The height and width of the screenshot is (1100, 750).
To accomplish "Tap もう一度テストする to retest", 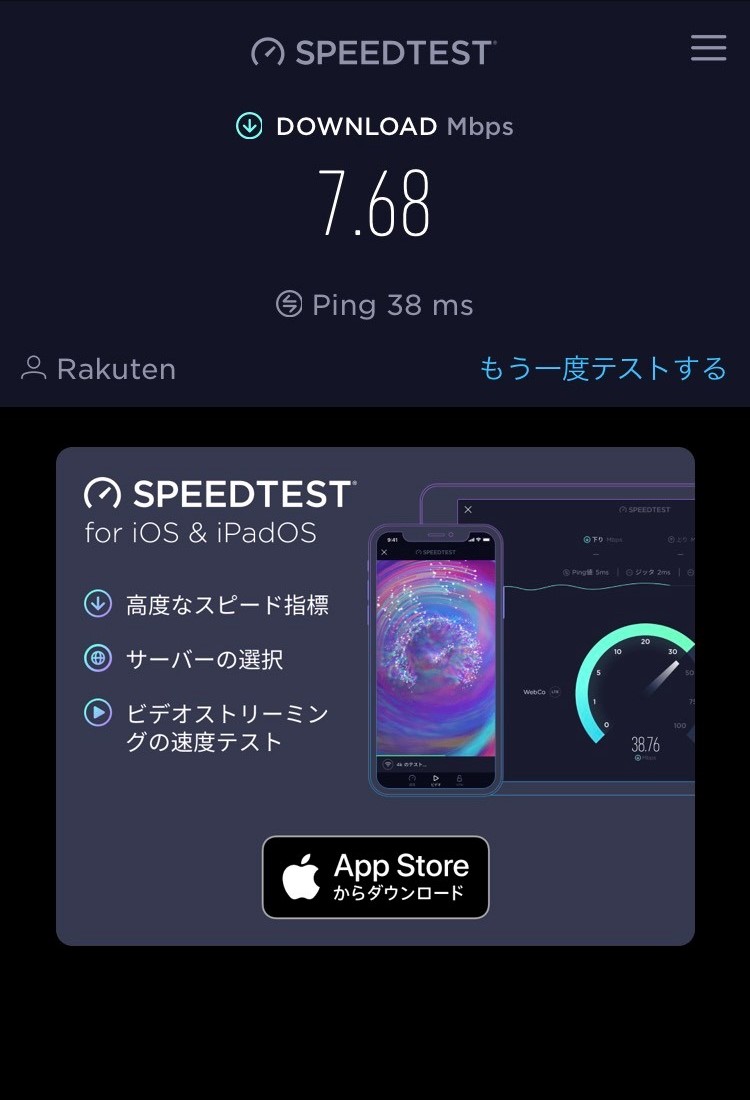I will 603,369.
